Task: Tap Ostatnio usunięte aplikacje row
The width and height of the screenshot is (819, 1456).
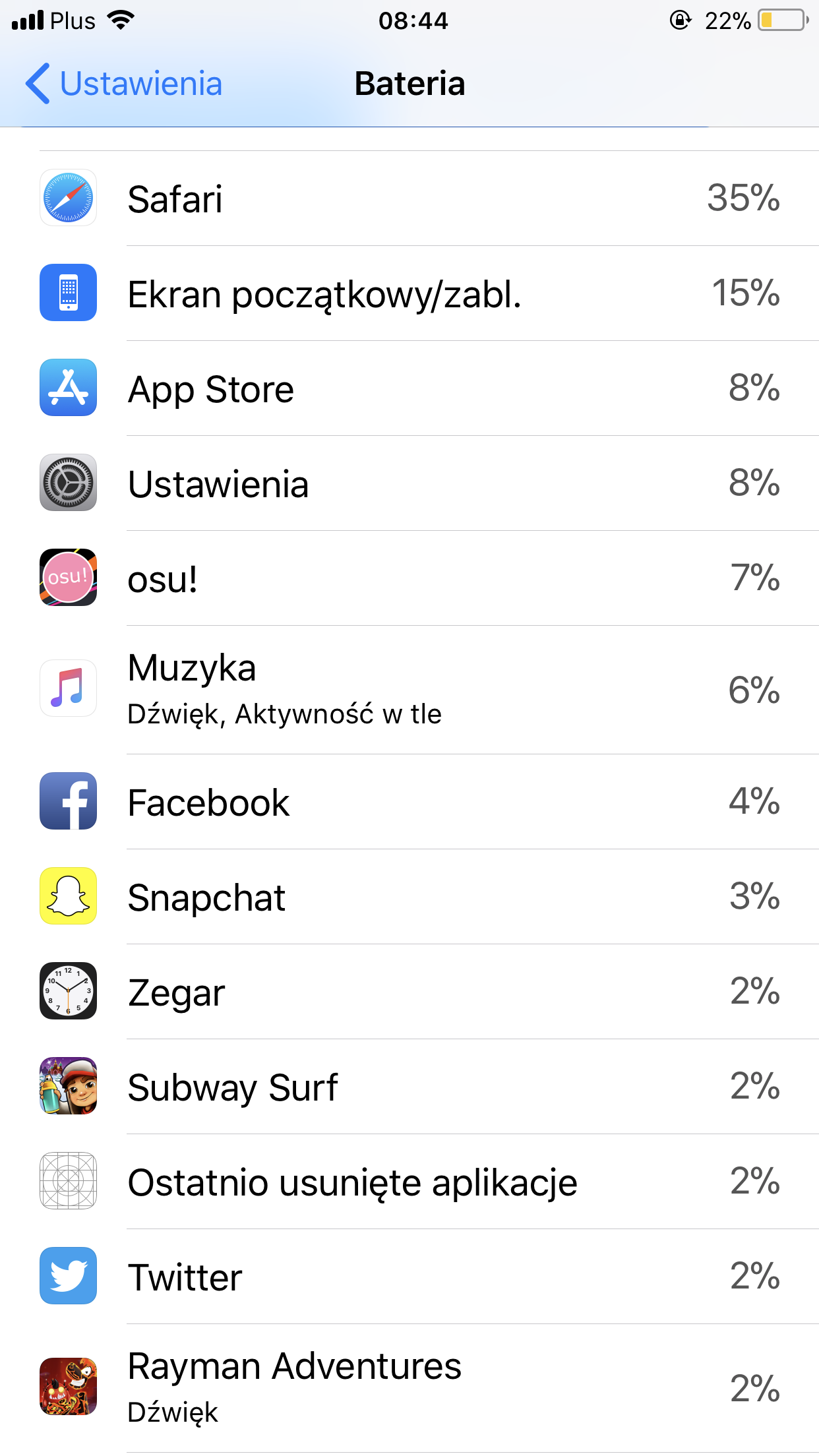Action: coord(409,1182)
